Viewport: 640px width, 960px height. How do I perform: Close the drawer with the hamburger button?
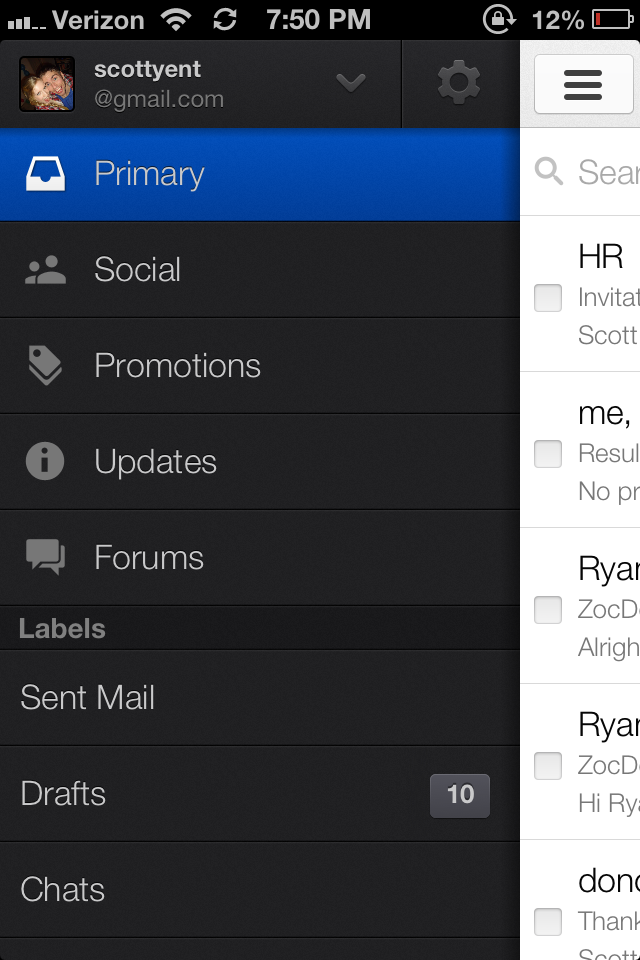tap(582, 84)
